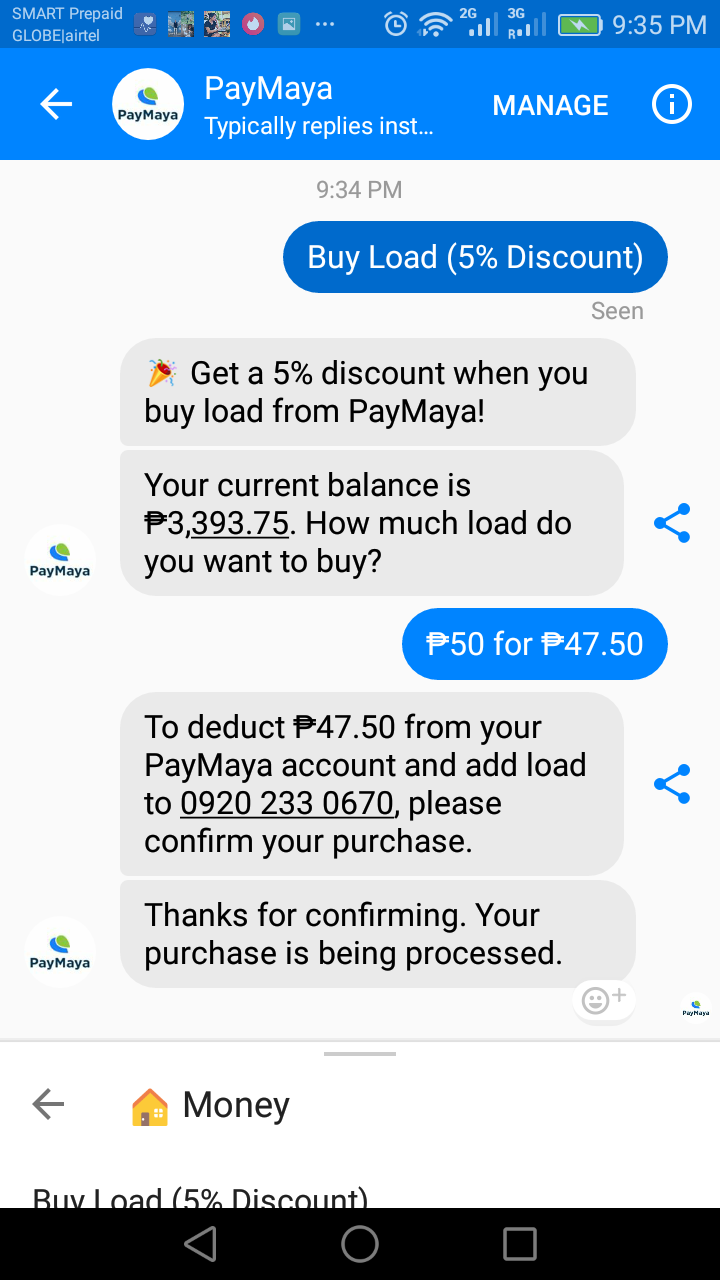Click the back arrow in the Money panel
This screenshot has height=1280, width=720.
(46, 1104)
